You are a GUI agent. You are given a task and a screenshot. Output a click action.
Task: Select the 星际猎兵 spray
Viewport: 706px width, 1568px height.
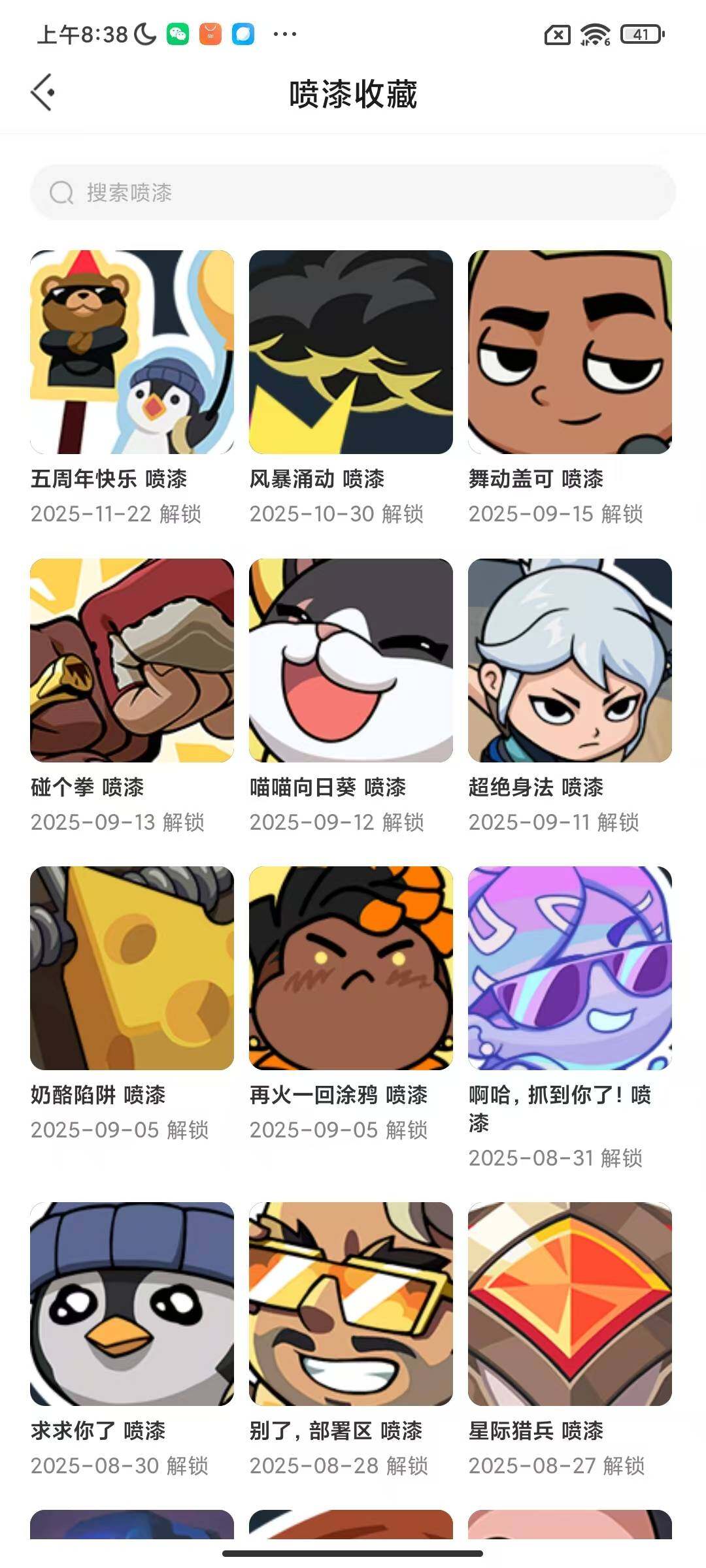pos(570,1304)
